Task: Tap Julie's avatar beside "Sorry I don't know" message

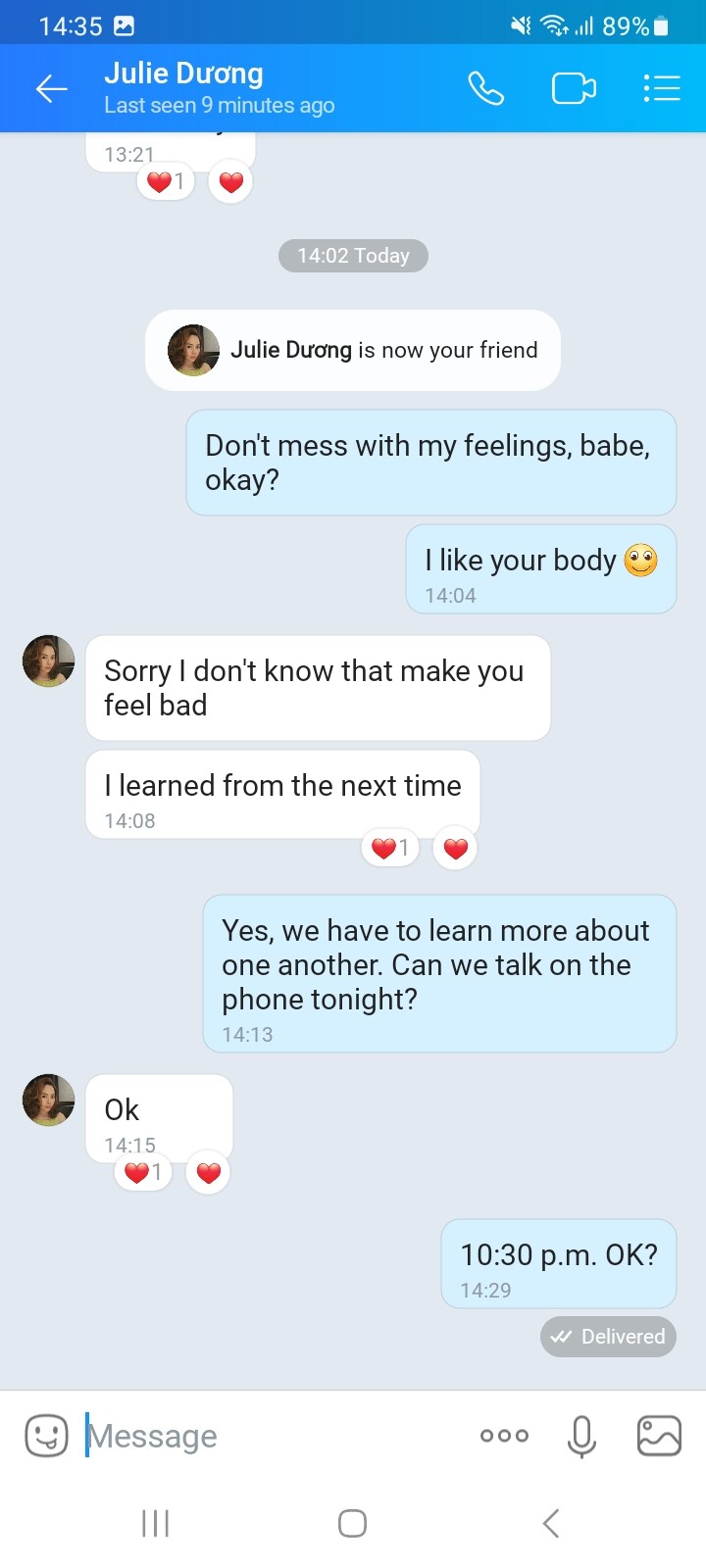Action: click(48, 661)
